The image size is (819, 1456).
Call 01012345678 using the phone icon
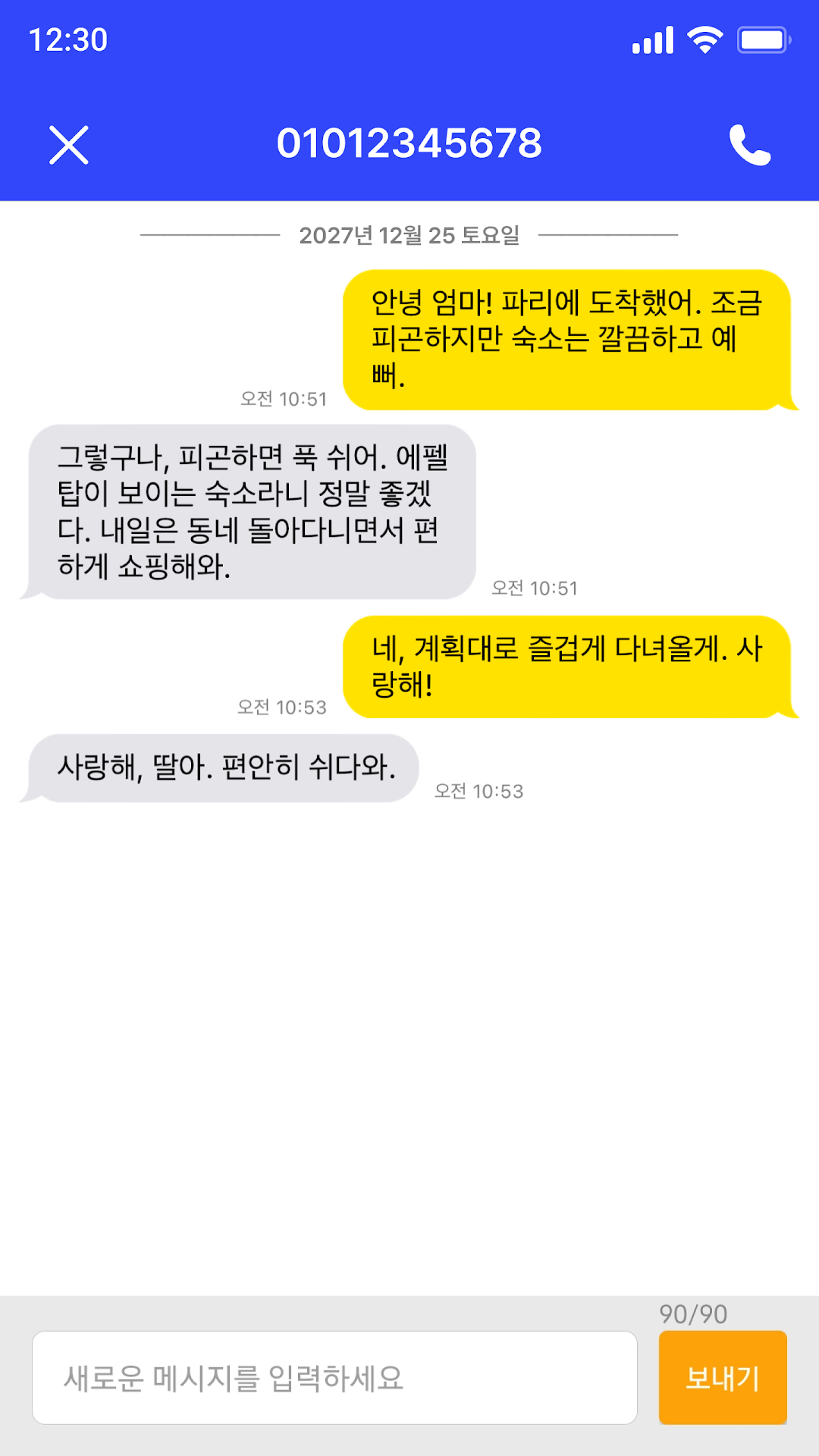click(749, 145)
